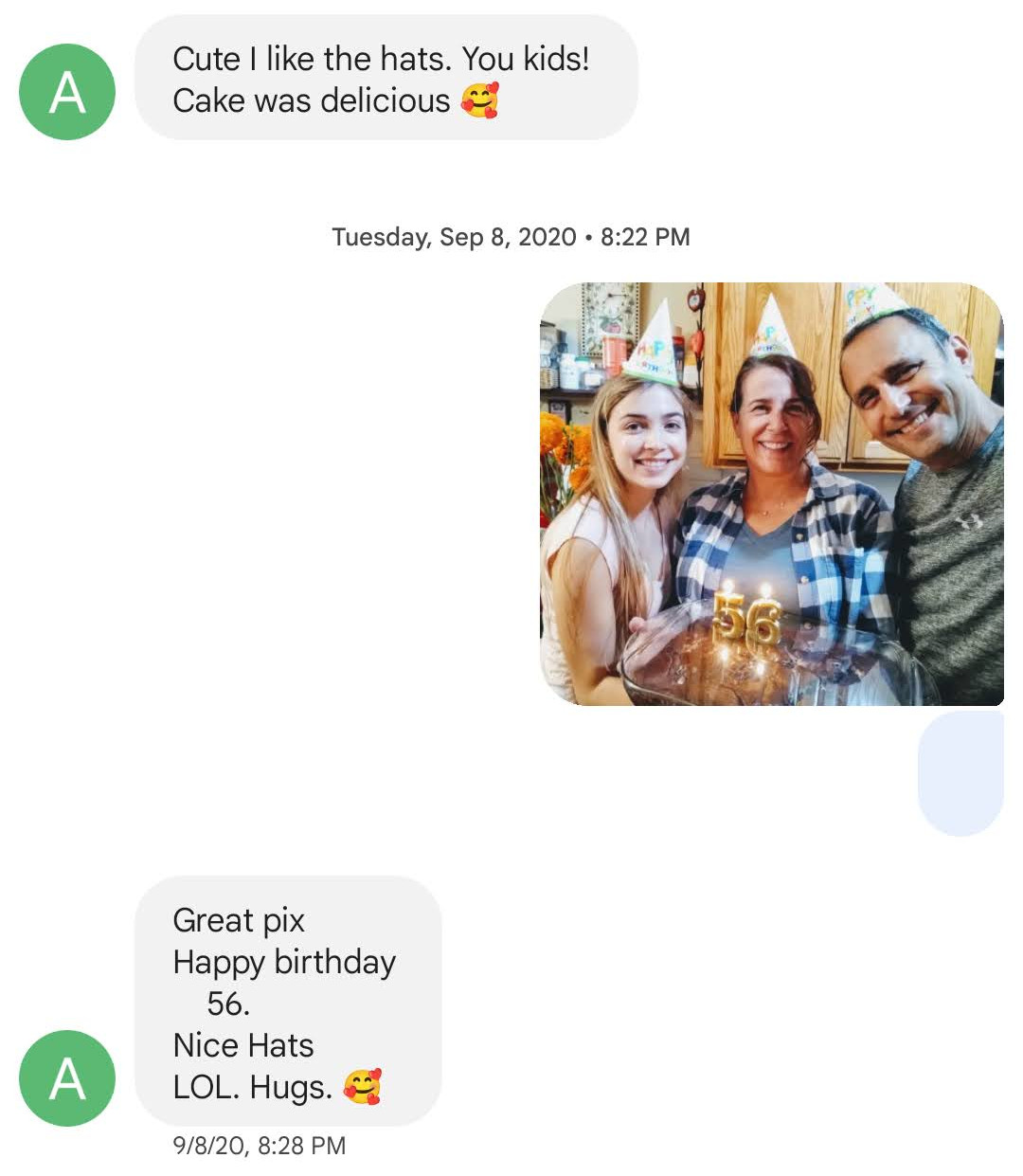Image resolution: width=1023 pixels, height=1176 pixels.
Task: Tap the A avatar beside 'Cute I like the hats'
Action: 67,92
